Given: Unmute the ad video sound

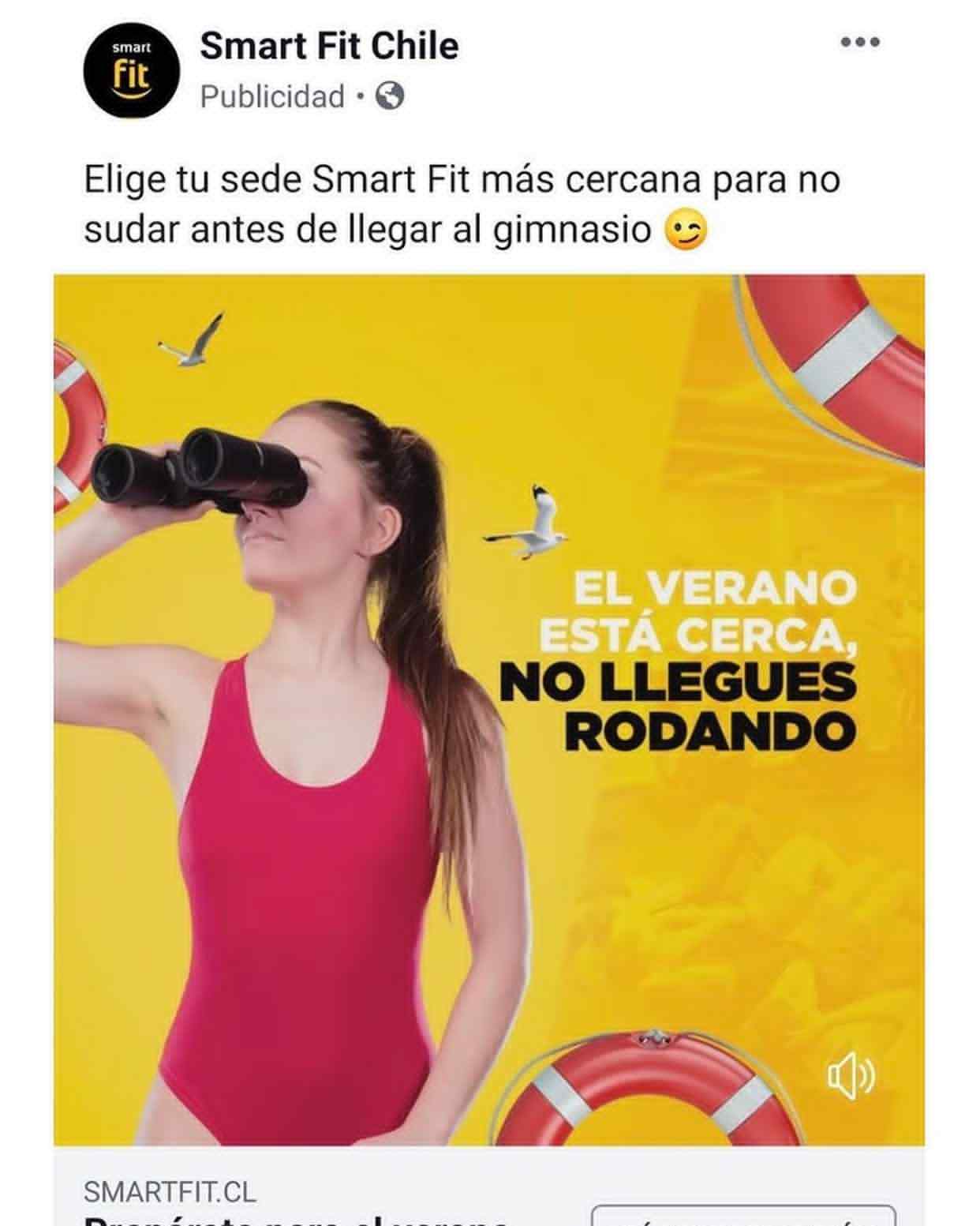Looking at the screenshot, I should click(x=849, y=1078).
